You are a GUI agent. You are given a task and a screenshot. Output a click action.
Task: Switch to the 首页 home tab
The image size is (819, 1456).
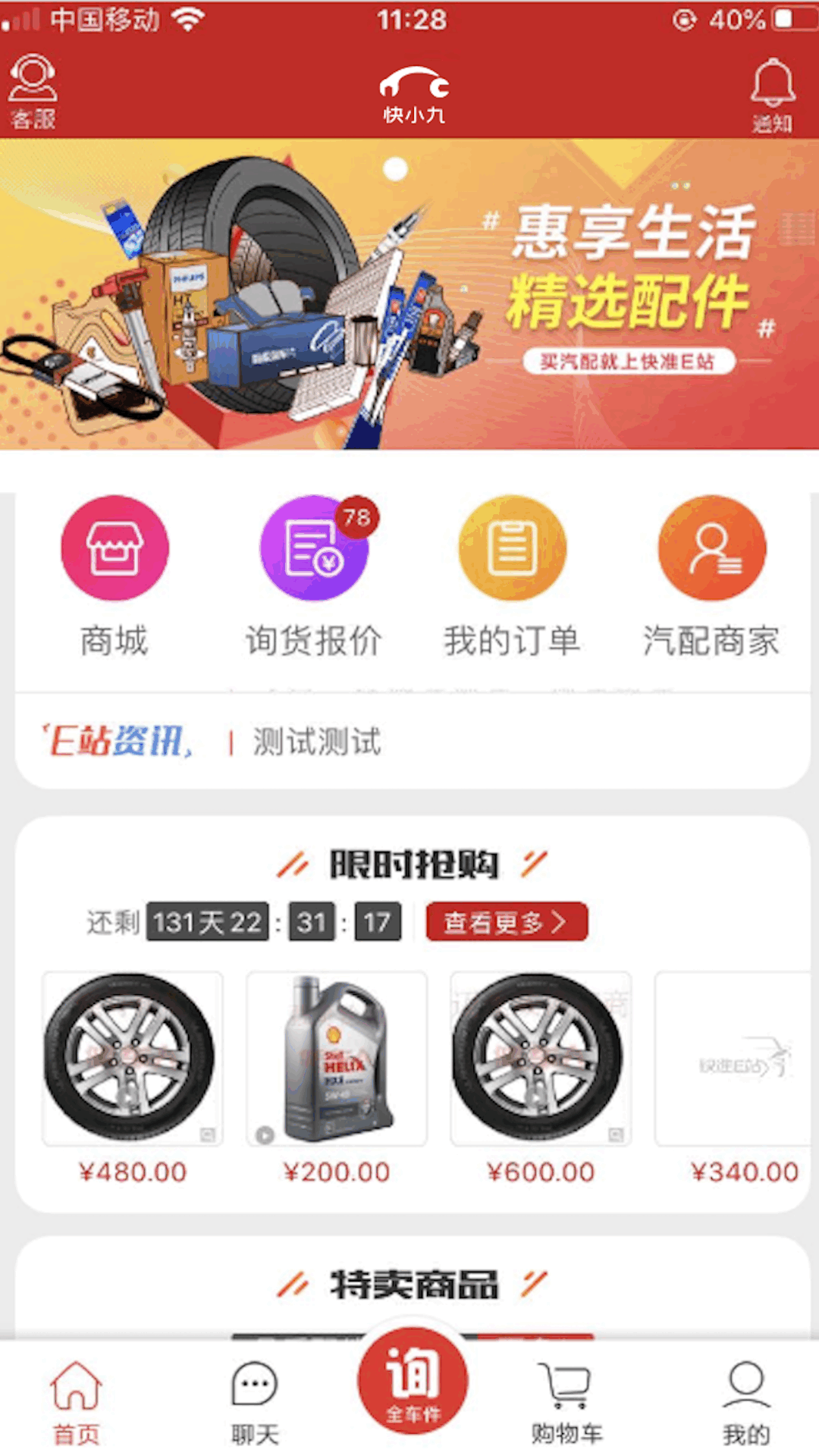point(76,1401)
